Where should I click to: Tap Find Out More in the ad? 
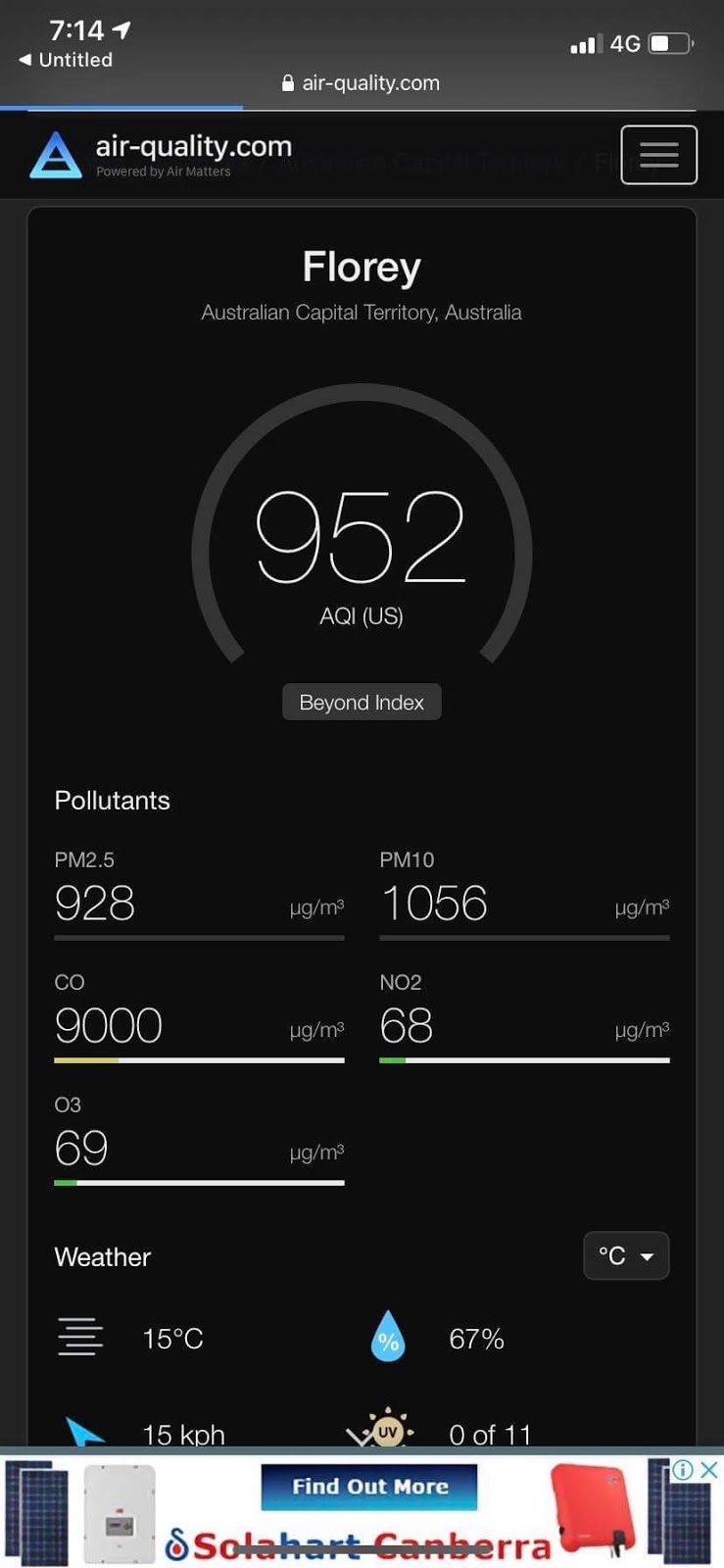369,1486
